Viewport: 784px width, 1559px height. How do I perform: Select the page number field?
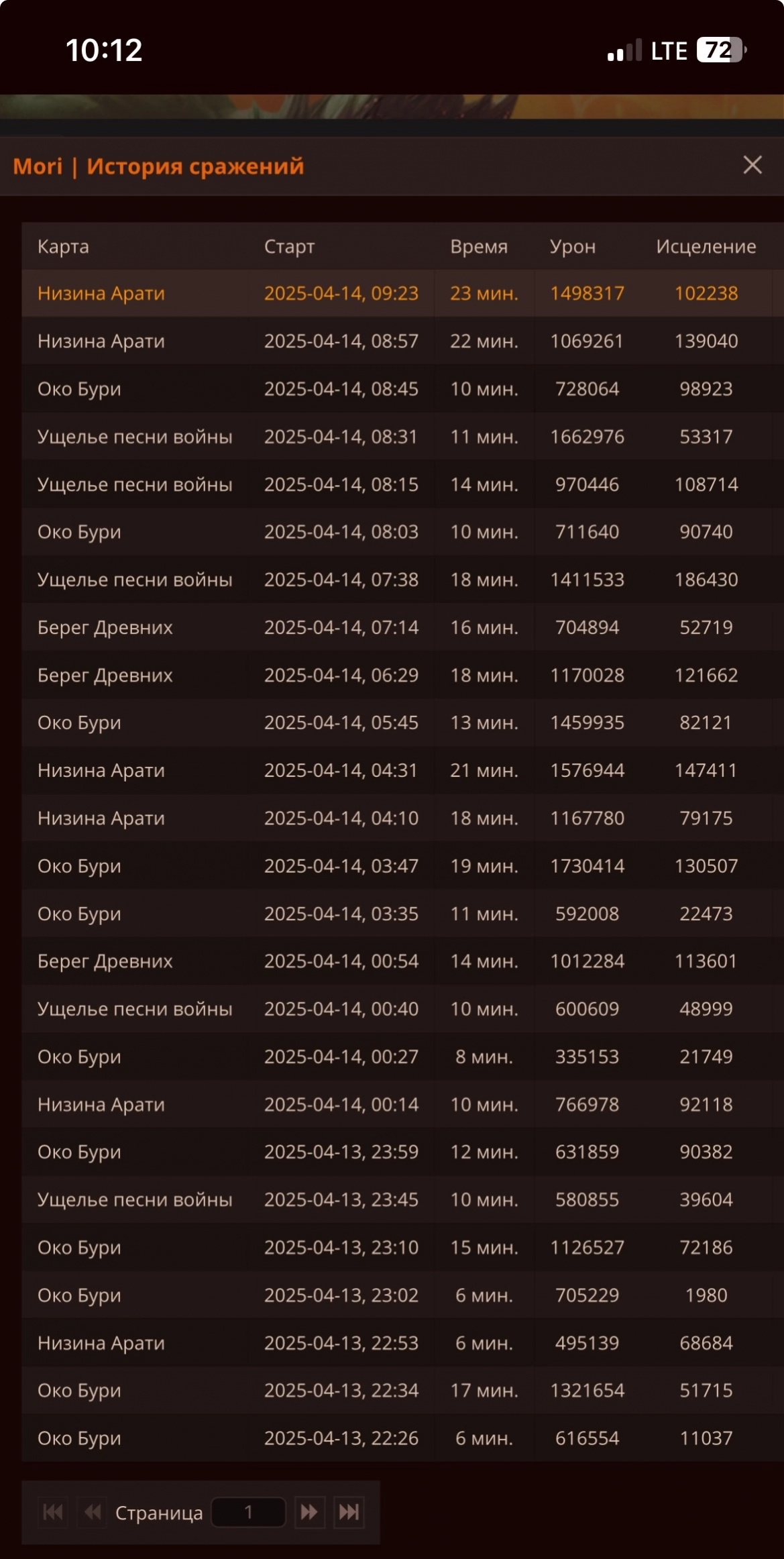point(248,1512)
